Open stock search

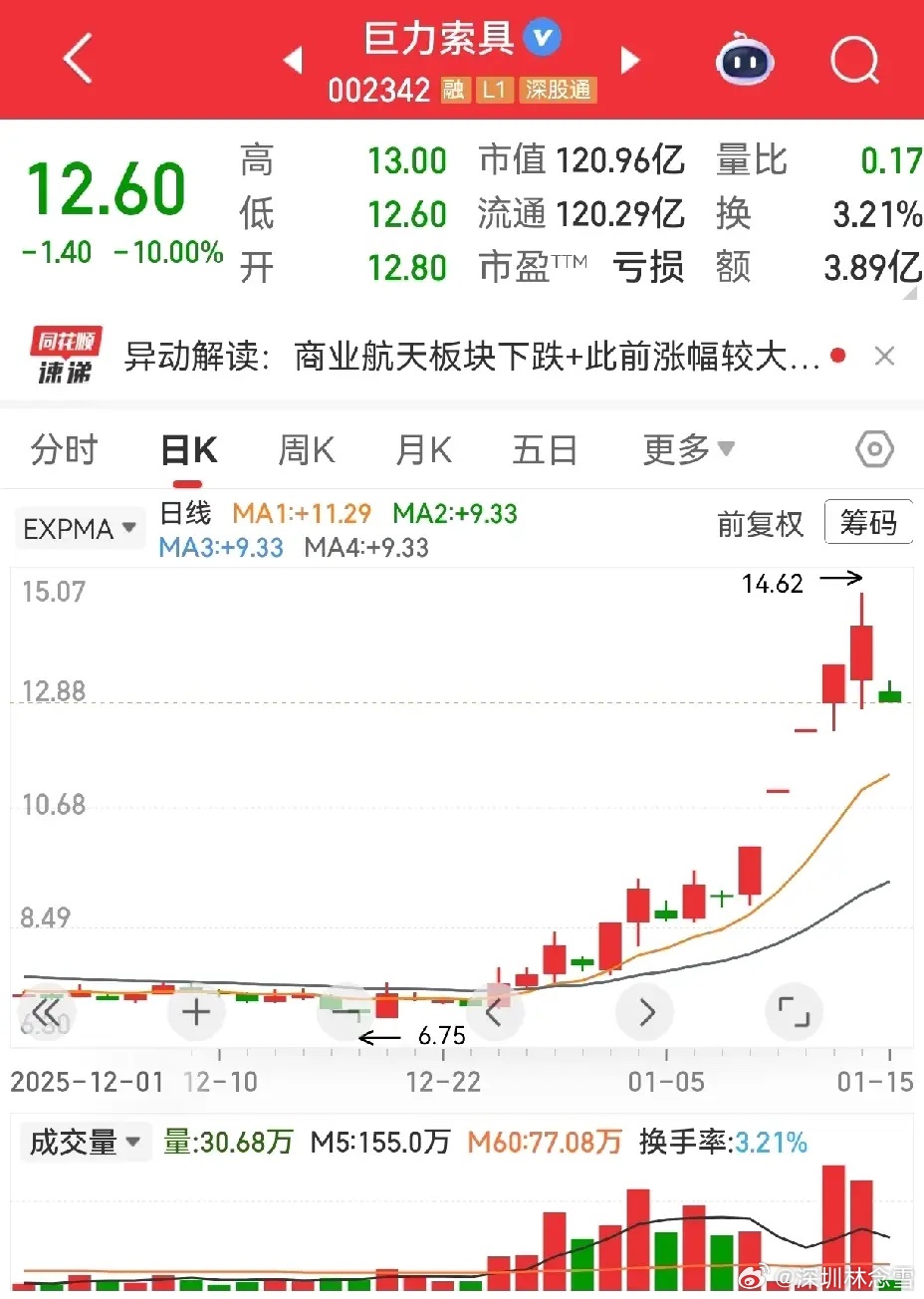click(854, 60)
